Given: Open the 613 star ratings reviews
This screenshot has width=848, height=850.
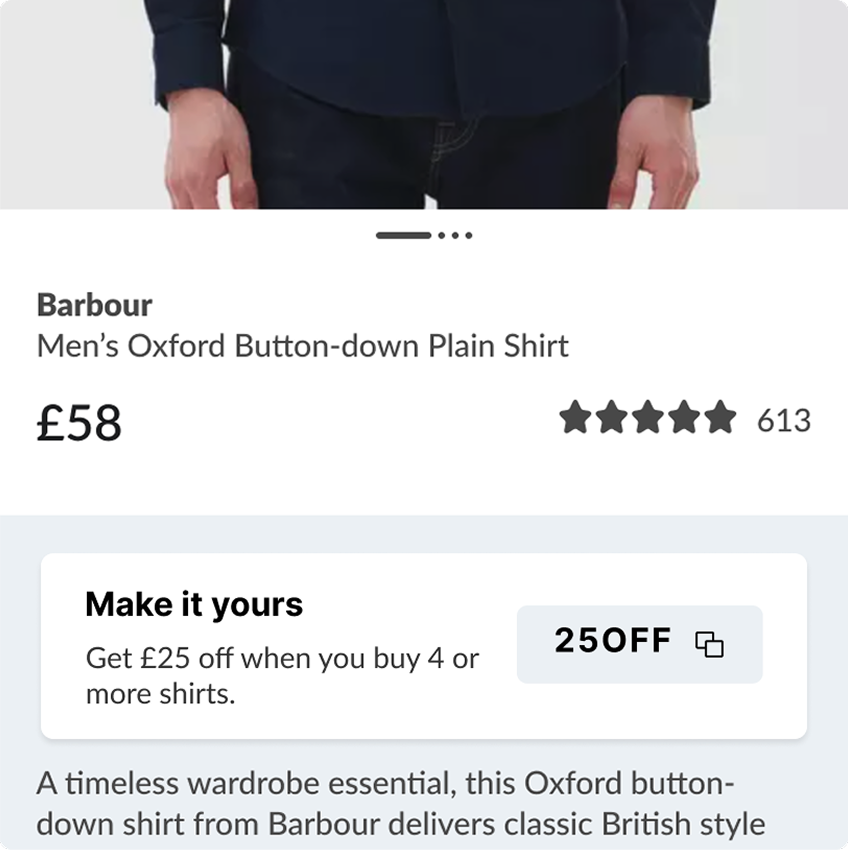Looking at the screenshot, I should [685, 419].
